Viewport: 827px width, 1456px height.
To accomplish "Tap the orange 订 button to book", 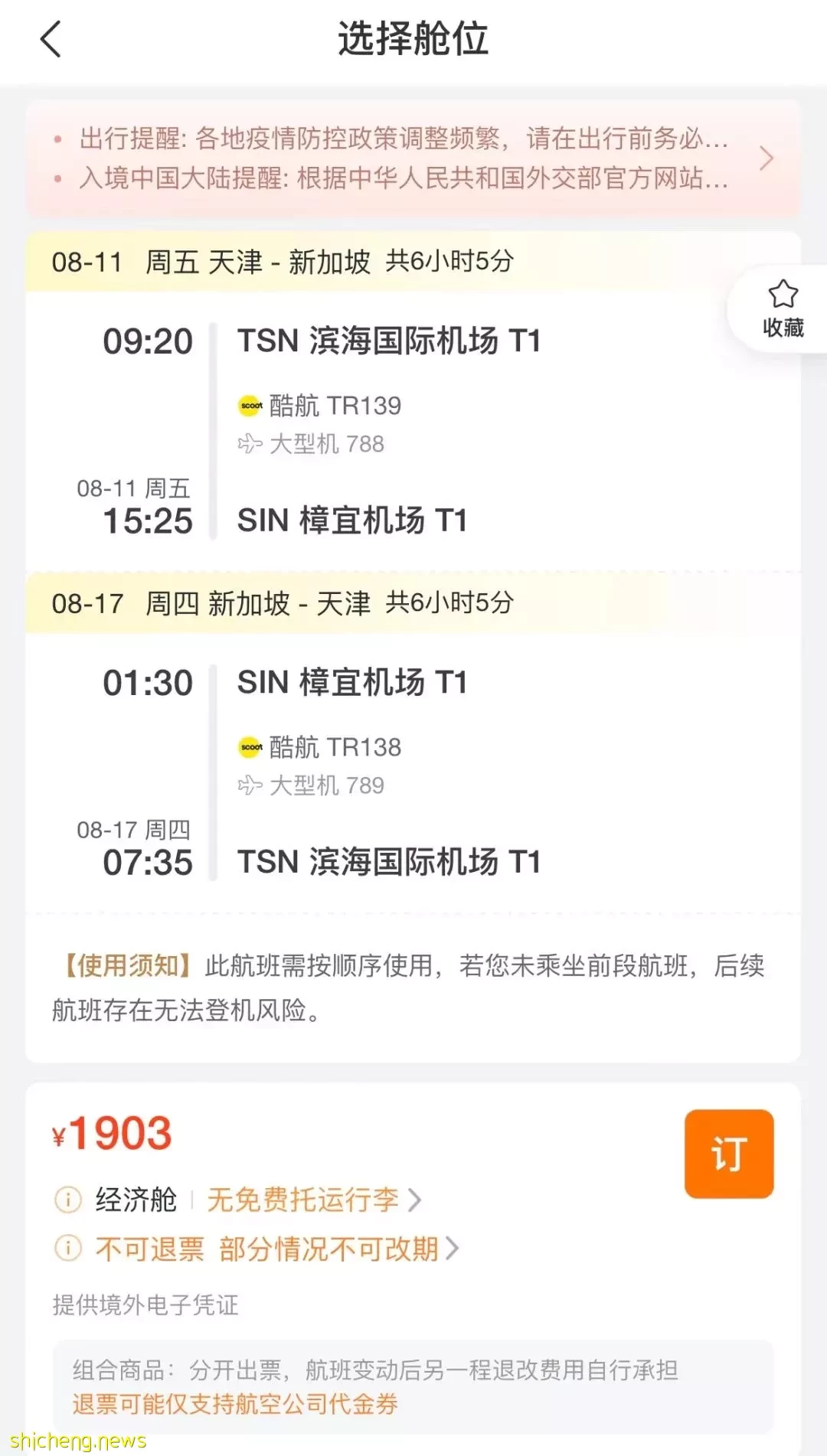I will (729, 1154).
